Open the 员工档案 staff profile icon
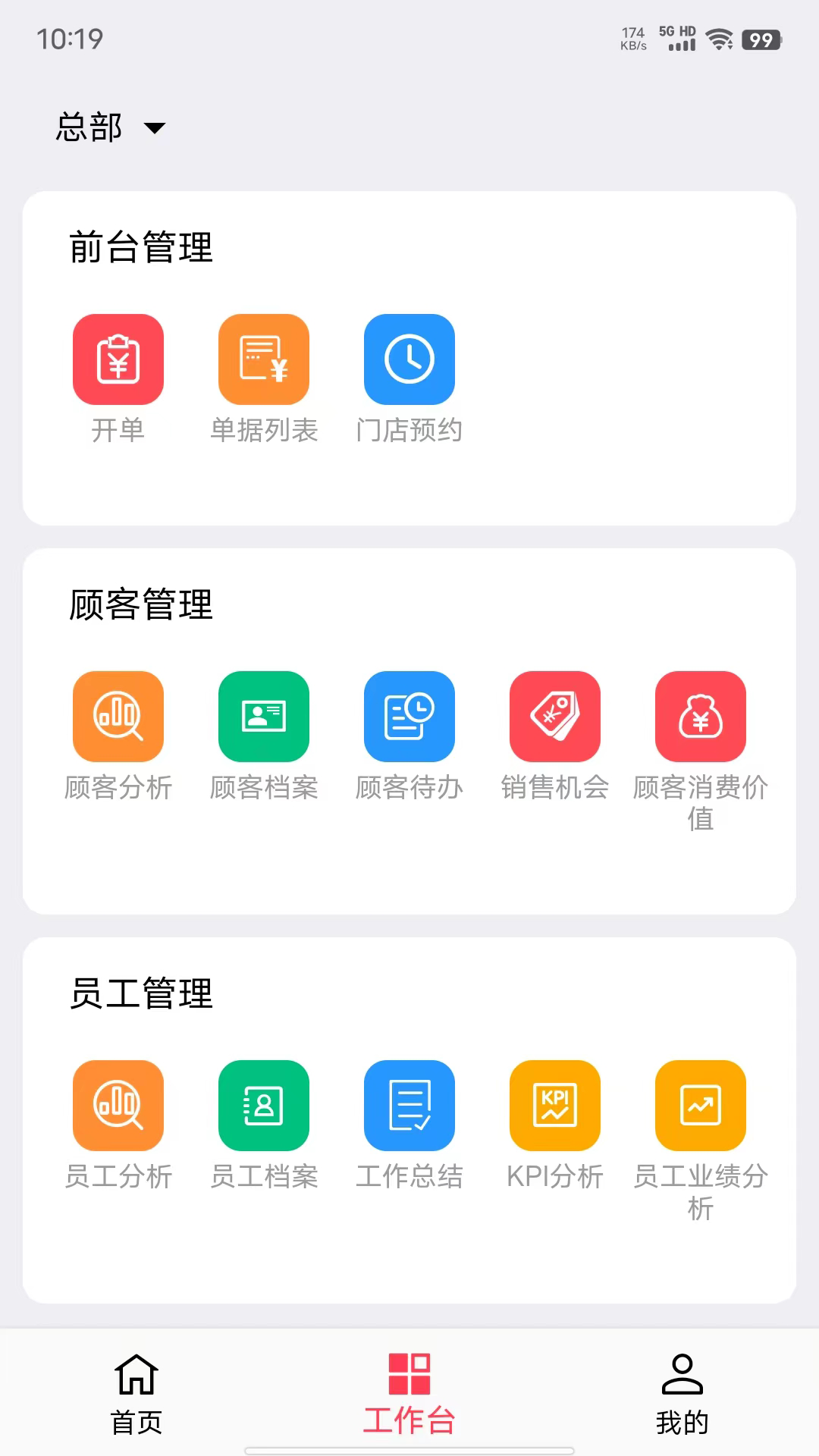Screen dimensions: 819x1456 (263, 1106)
